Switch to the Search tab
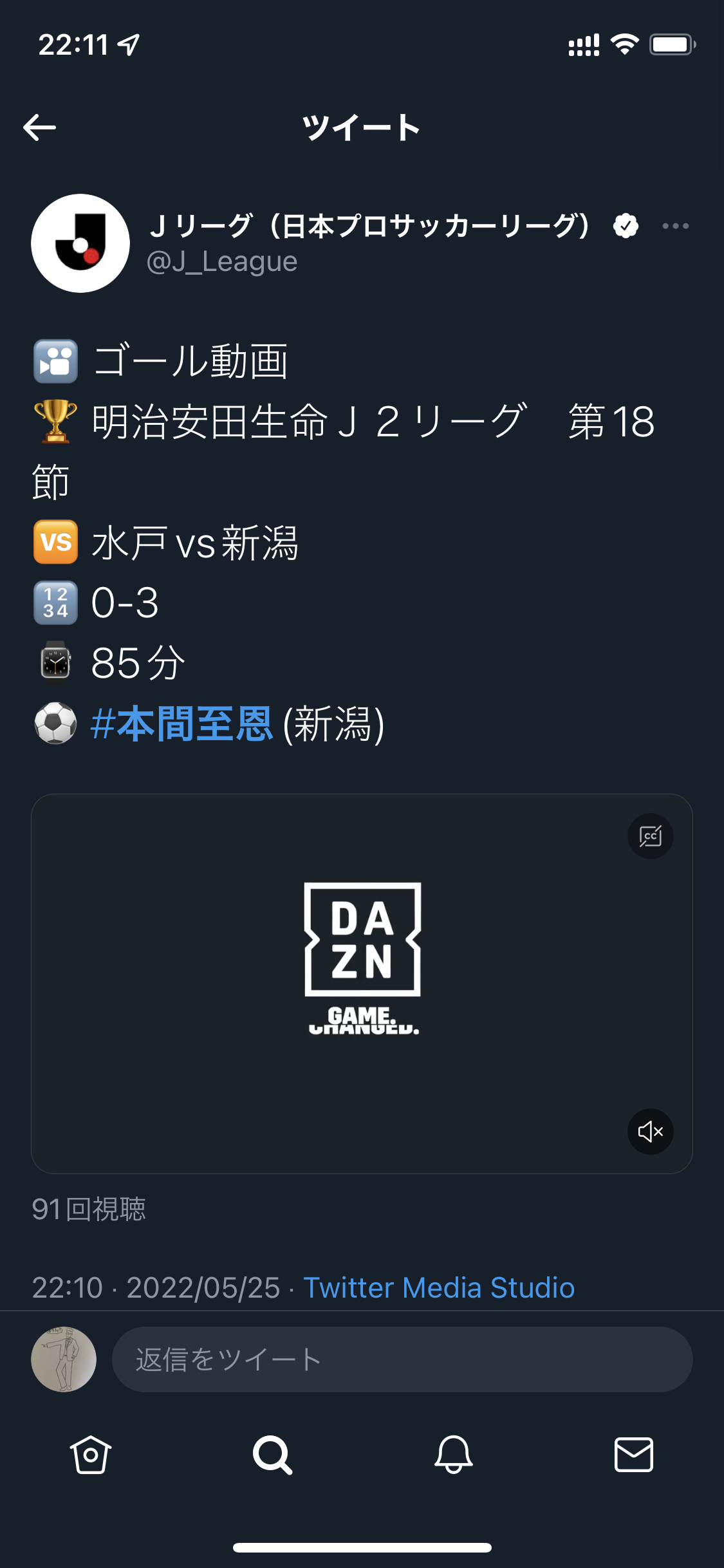Viewport: 724px width, 1568px height. [x=272, y=1455]
